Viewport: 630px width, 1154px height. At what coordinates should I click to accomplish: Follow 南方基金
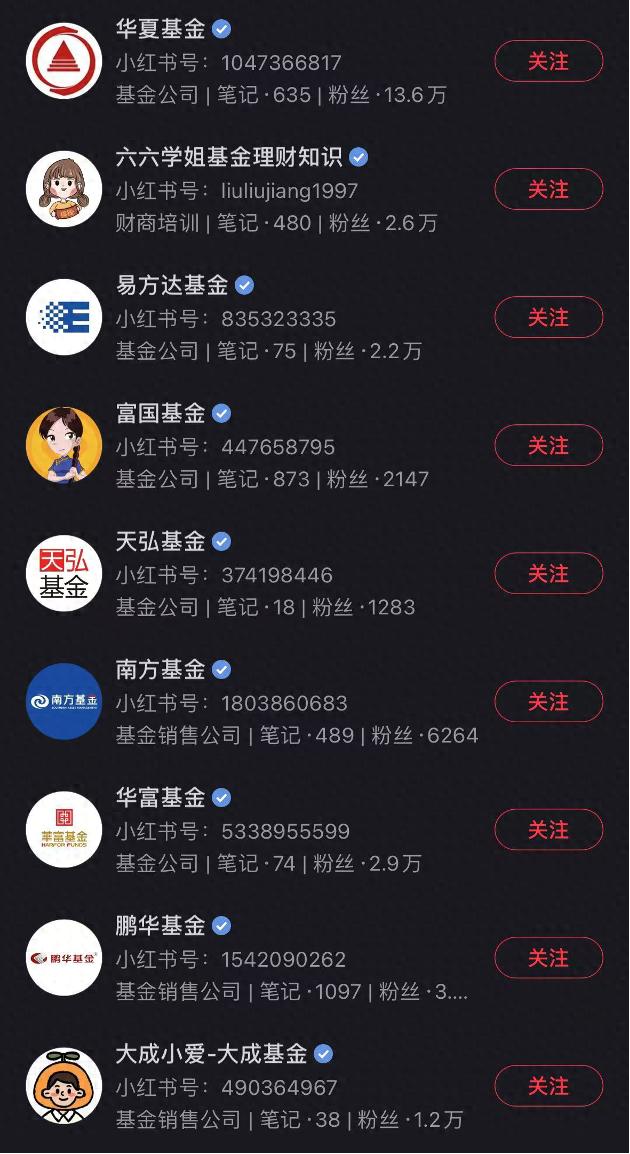548,701
